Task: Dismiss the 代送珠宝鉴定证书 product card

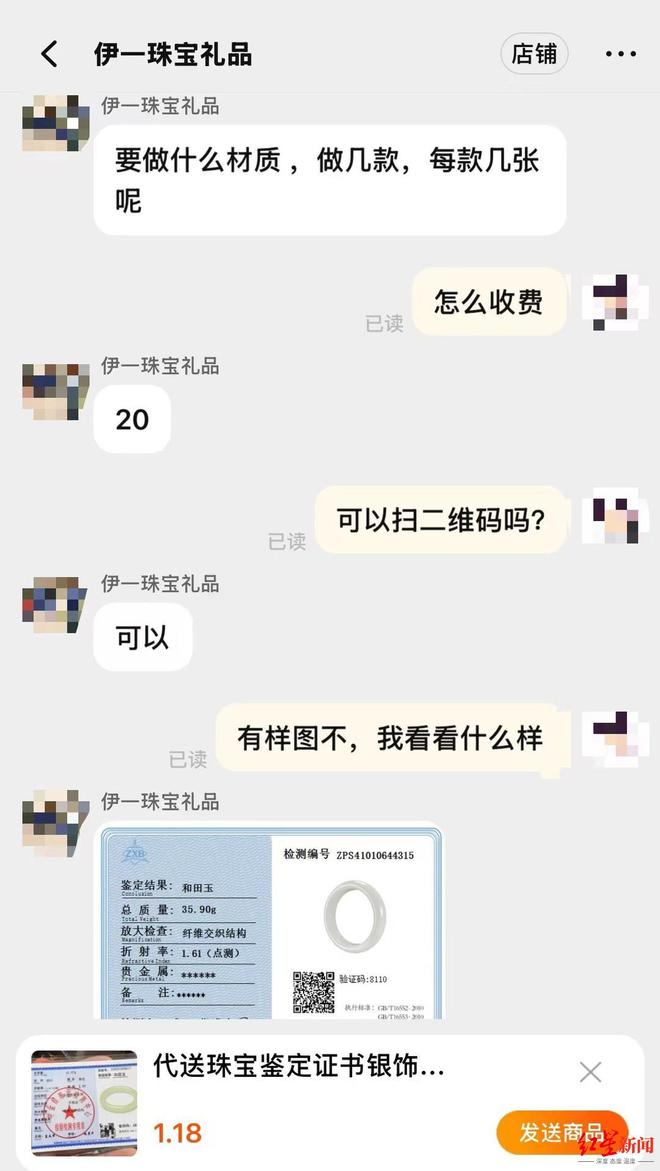Action: coord(590,1072)
